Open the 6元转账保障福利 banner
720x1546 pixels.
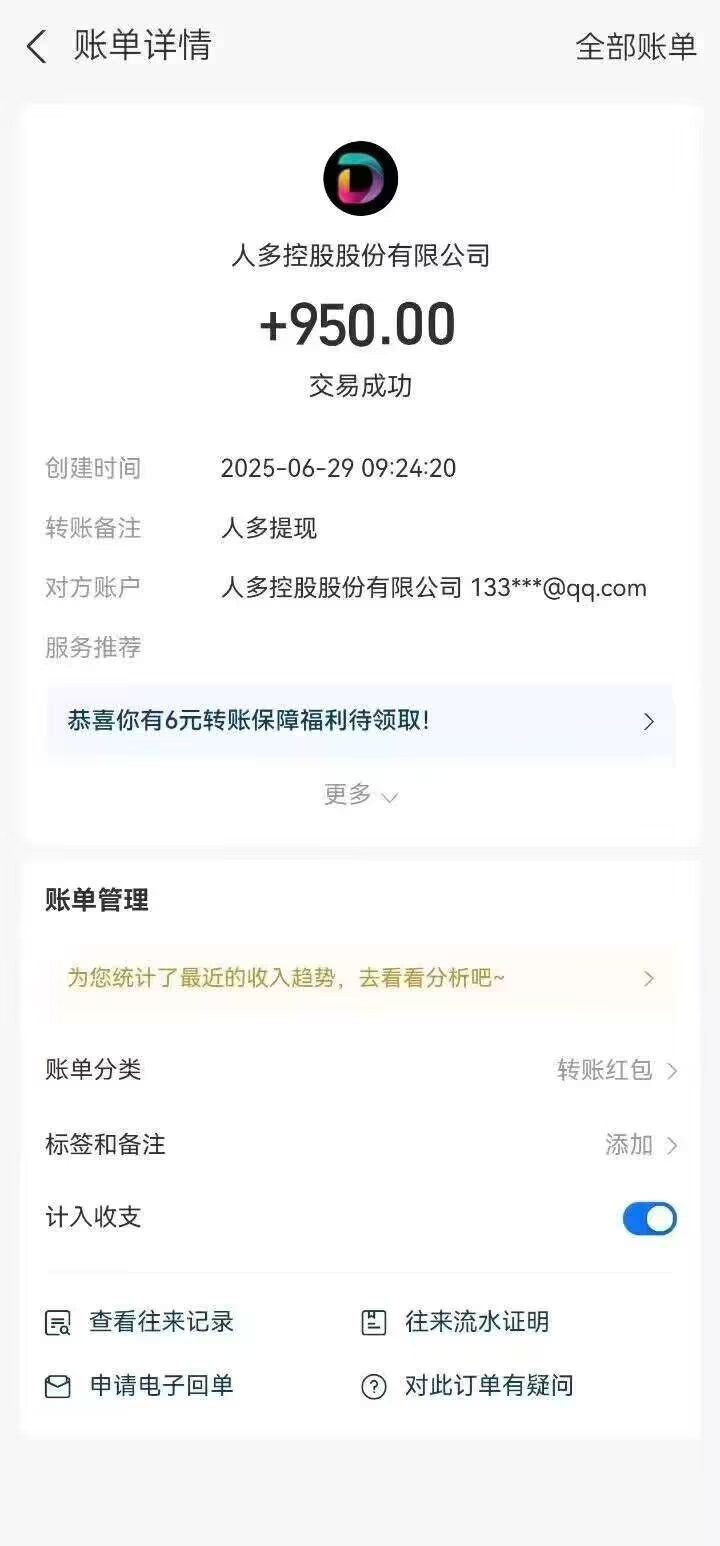(x=360, y=721)
